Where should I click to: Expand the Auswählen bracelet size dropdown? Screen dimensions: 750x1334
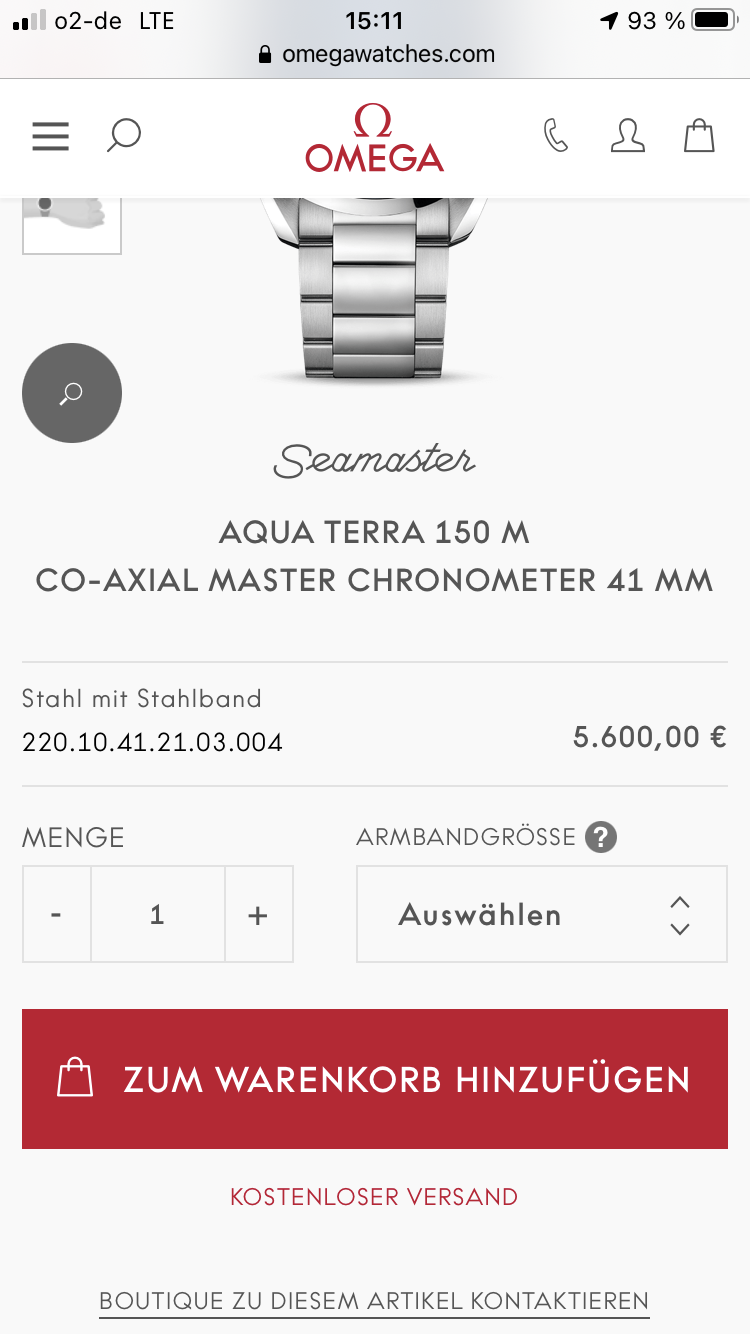click(x=541, y=914)
